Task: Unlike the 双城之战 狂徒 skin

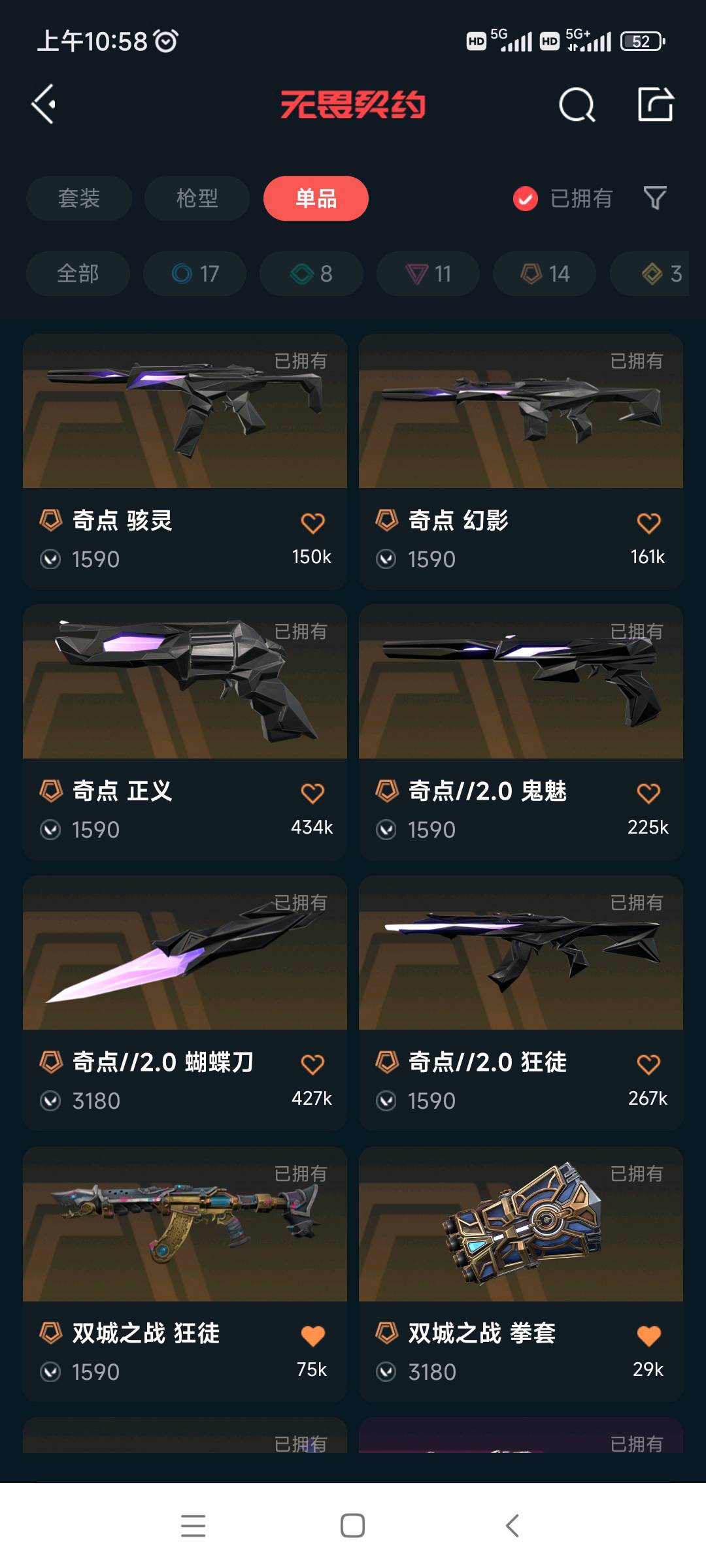Action: coord(312,1335)
